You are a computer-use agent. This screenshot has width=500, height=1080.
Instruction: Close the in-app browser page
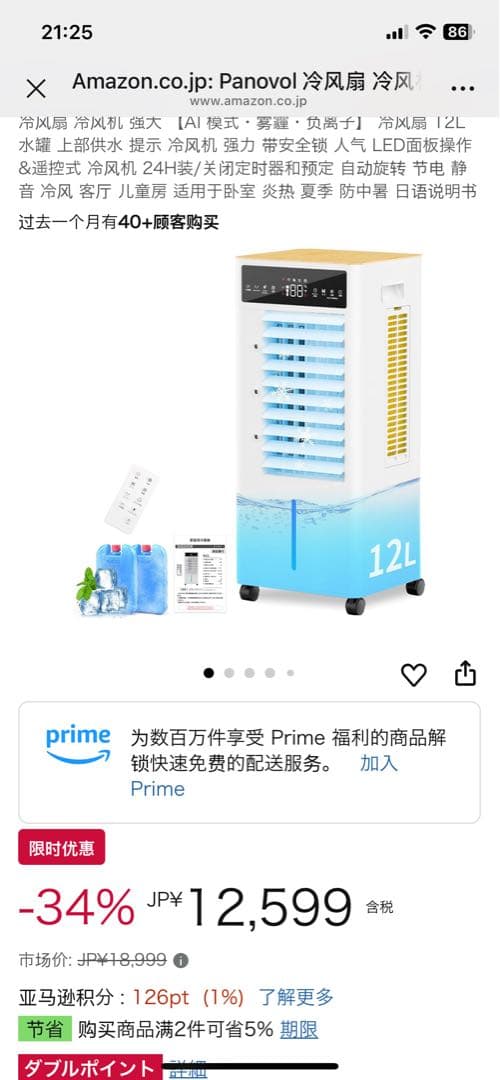tap(36, 88)
